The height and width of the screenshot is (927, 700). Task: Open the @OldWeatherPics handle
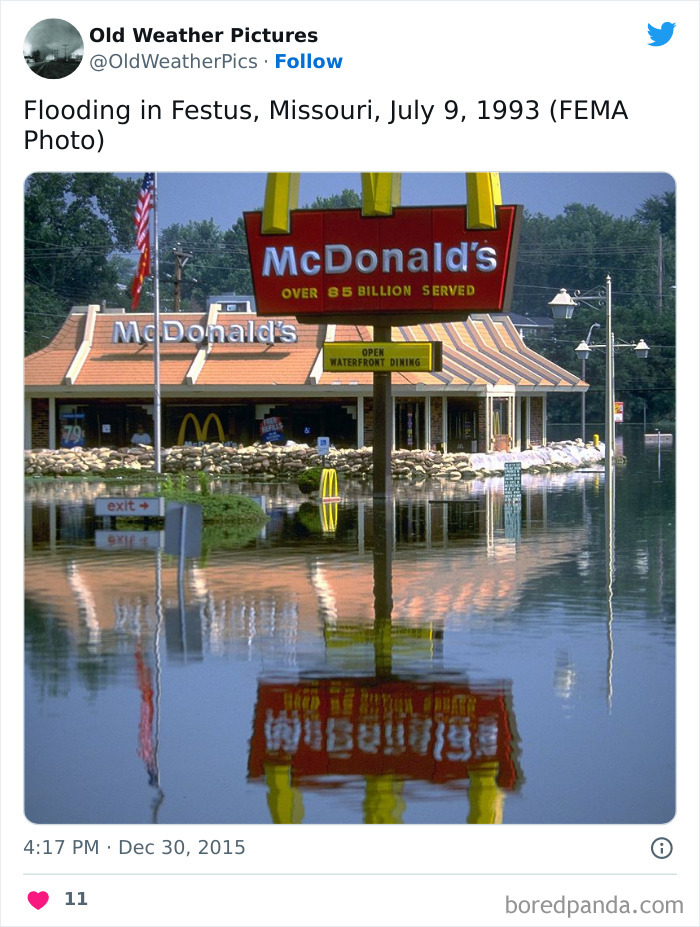(x=174, y=62)
